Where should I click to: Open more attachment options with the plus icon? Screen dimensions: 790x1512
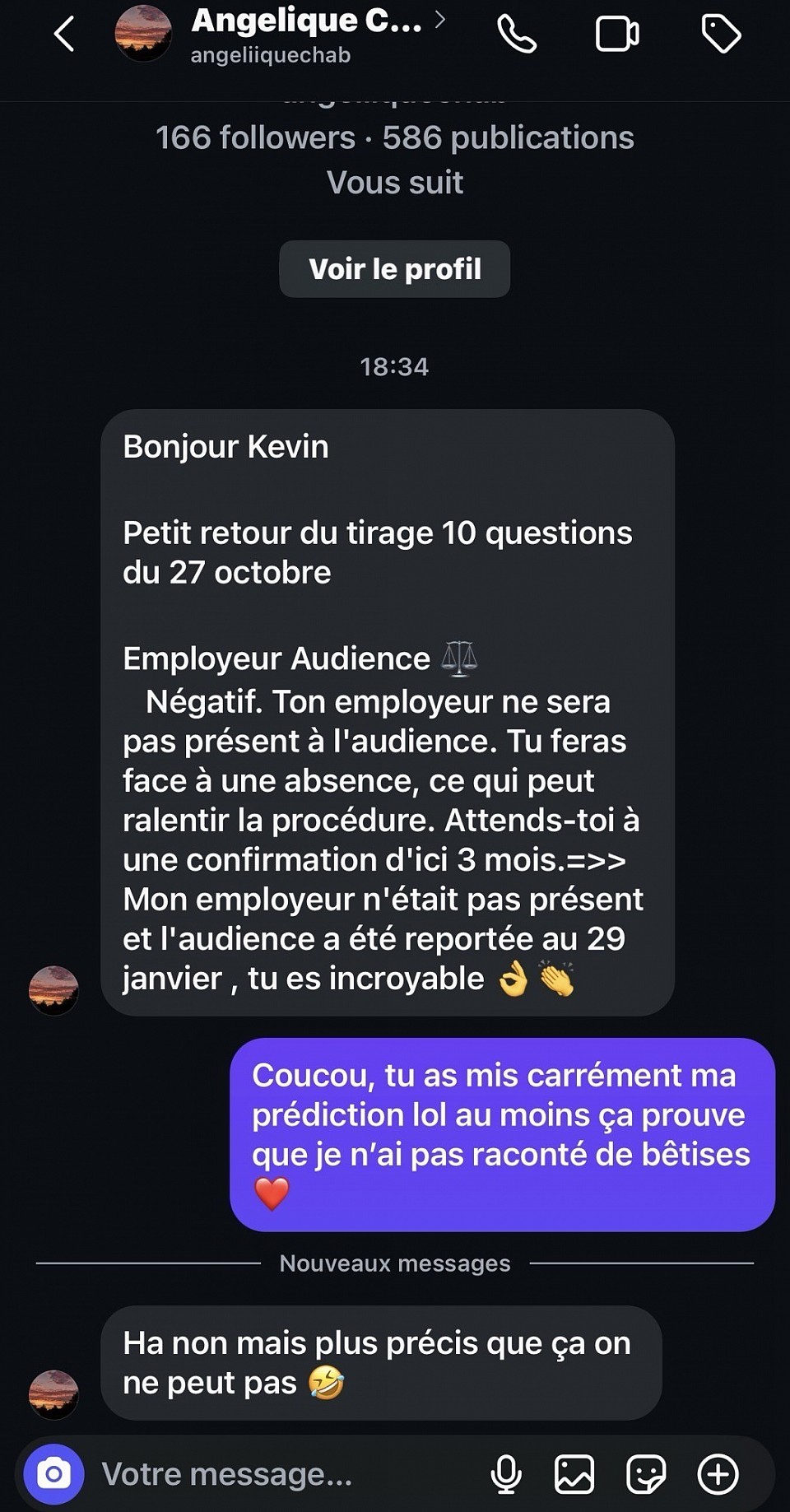click(718, 1473)
